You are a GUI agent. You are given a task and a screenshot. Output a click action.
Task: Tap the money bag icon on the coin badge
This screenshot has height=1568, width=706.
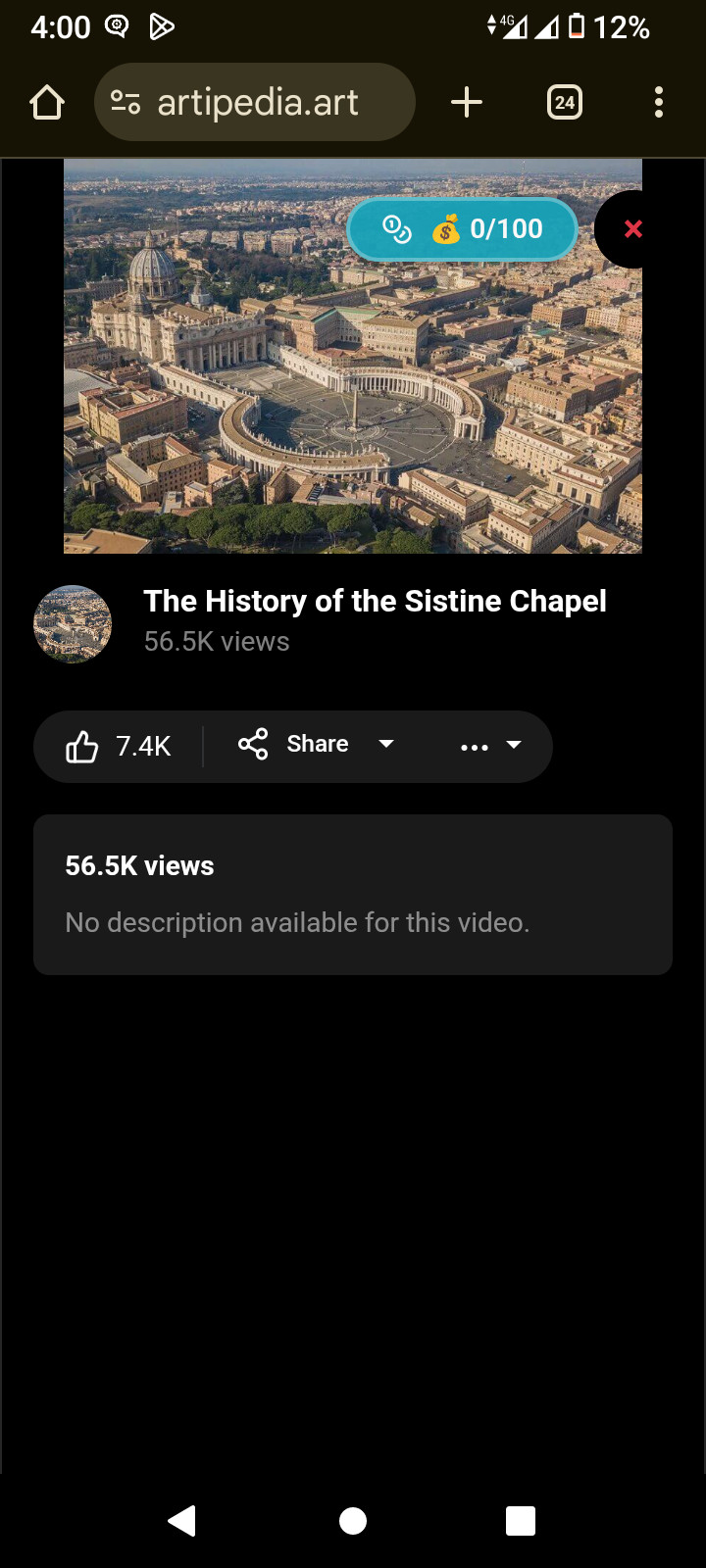tap(447, 228)
